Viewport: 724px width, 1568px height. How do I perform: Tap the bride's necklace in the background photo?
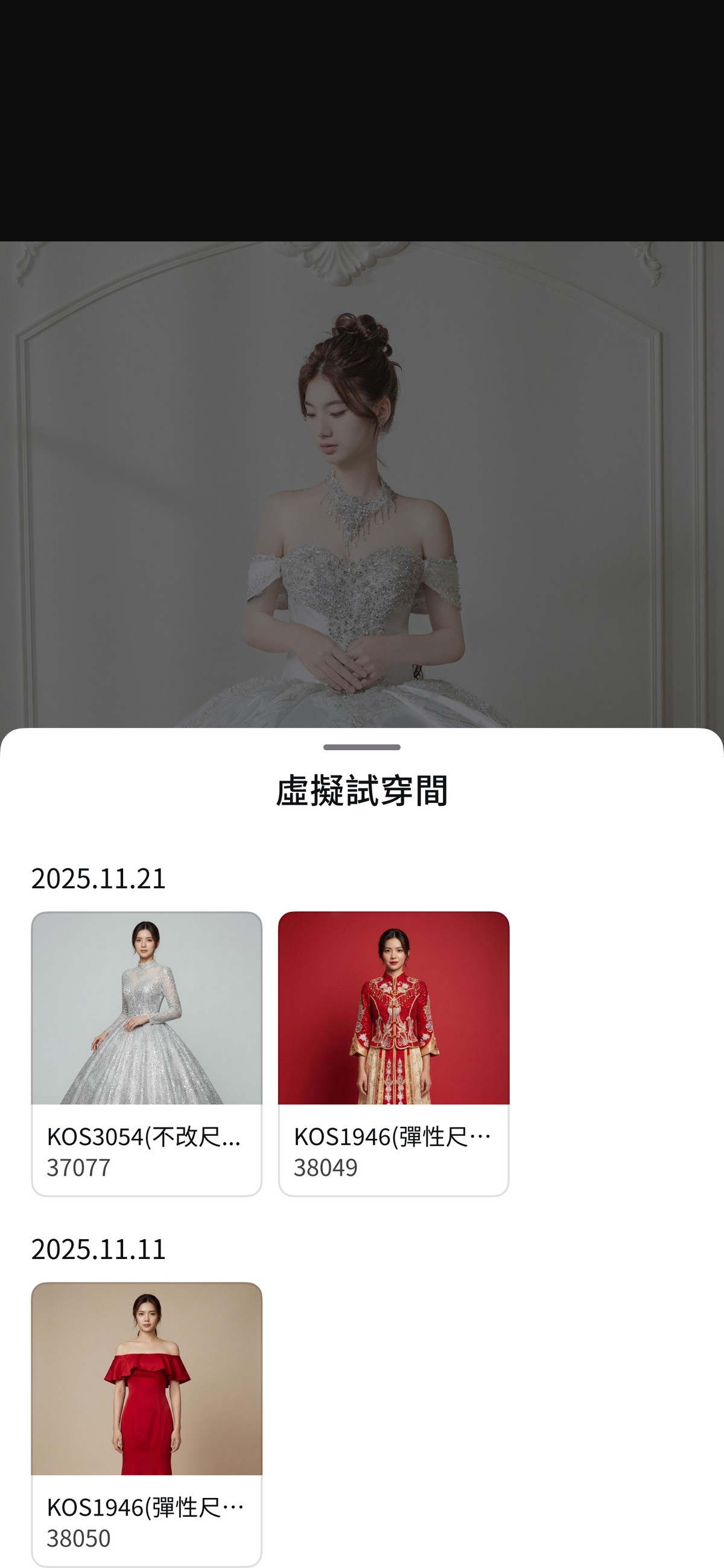coord(359,505)
